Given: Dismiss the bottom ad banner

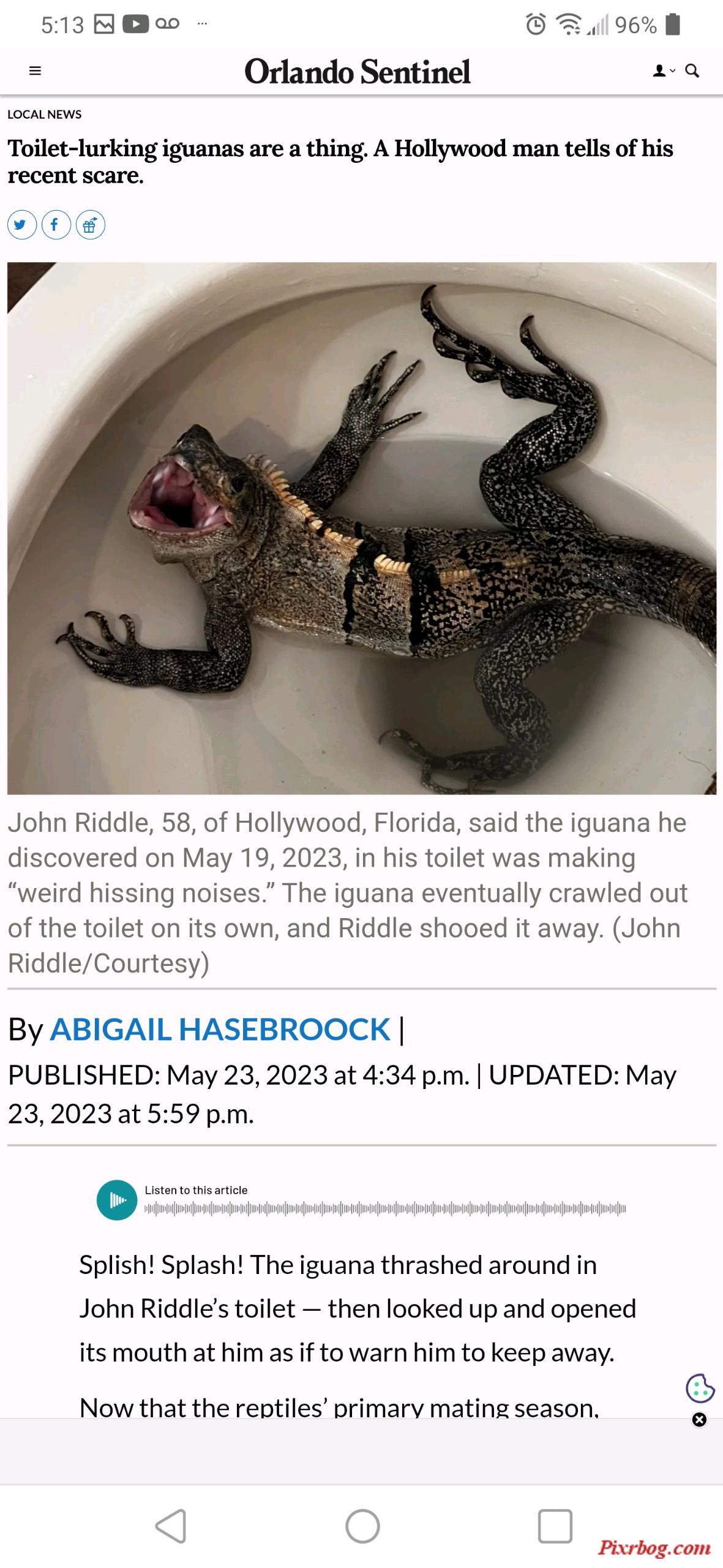Looking at the screenshot, I should (x=699, y=1419).
